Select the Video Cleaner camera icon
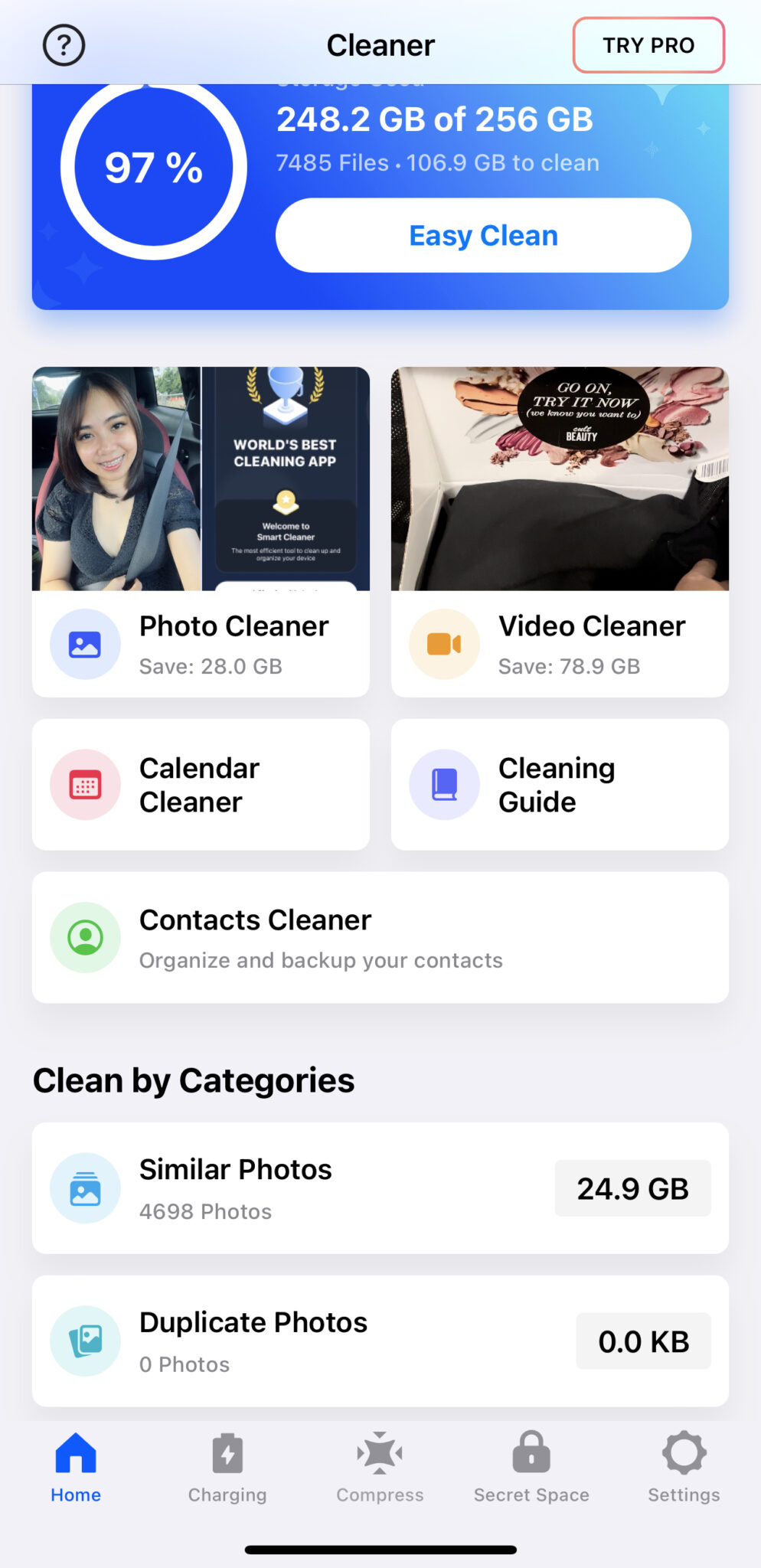This screenshot has height=1568, width=761. click(x=444, y=644)
